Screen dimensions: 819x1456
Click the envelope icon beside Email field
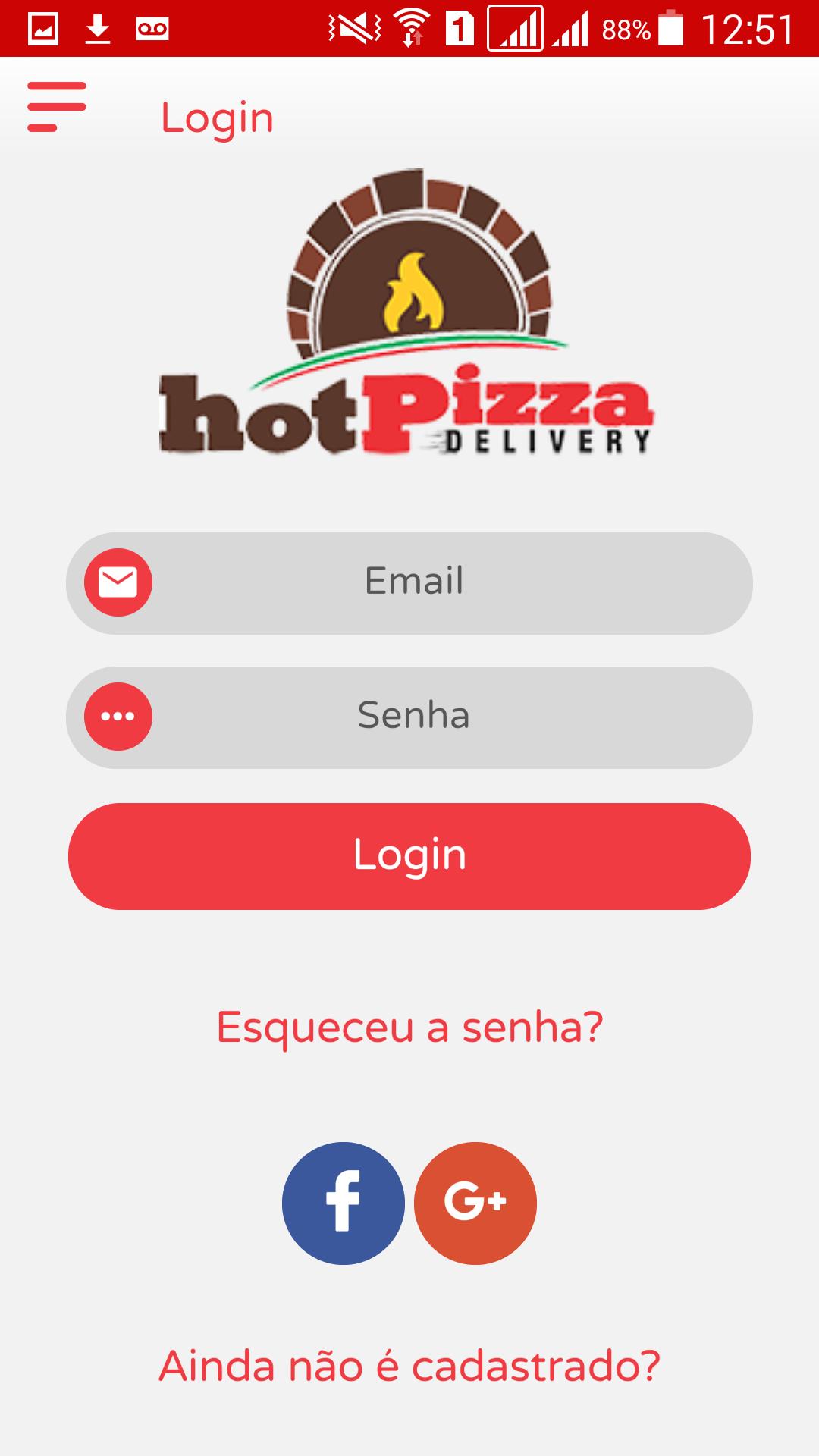point(118,580)
